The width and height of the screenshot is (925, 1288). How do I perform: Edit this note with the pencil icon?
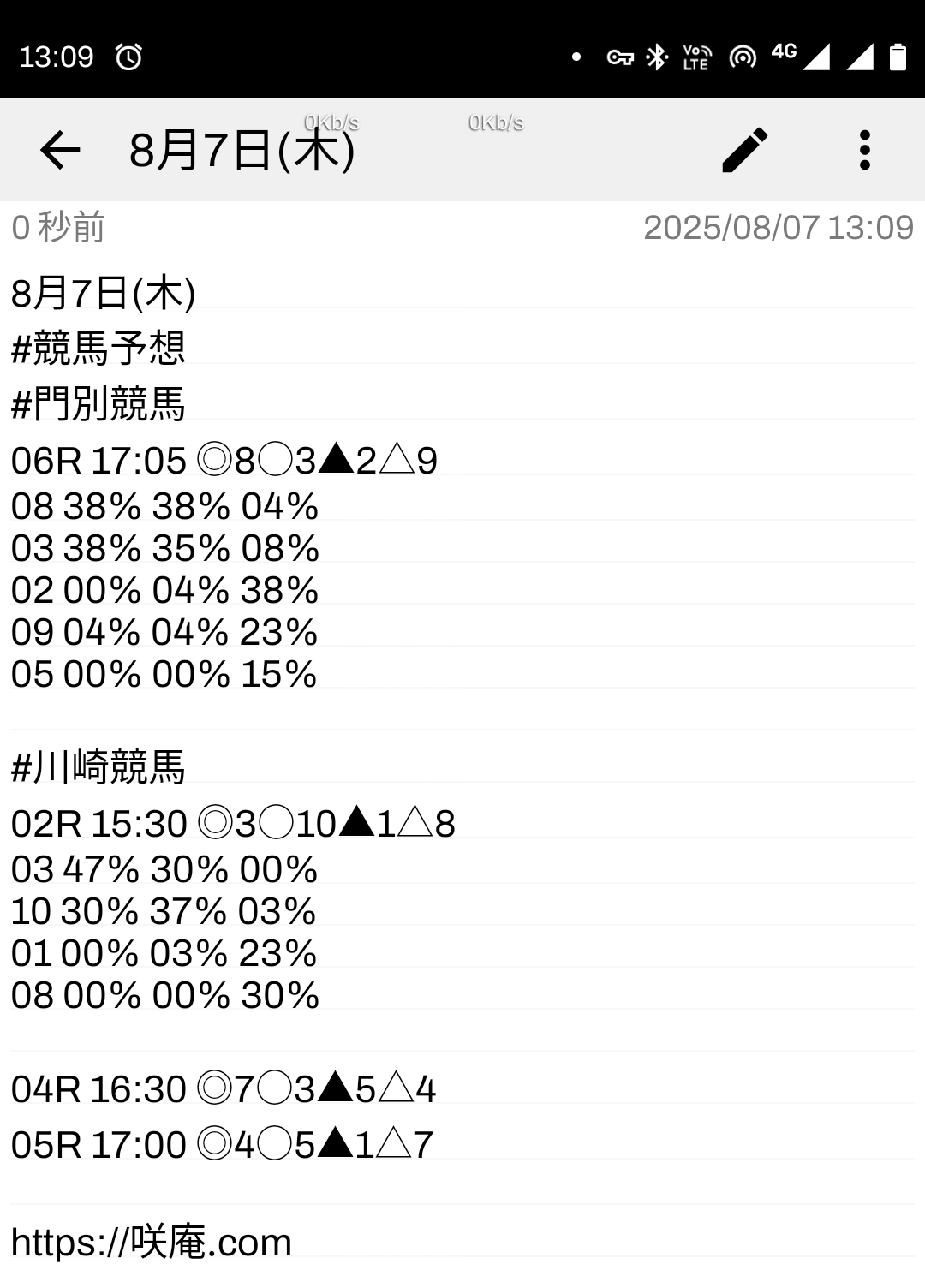tap(744, 151)
